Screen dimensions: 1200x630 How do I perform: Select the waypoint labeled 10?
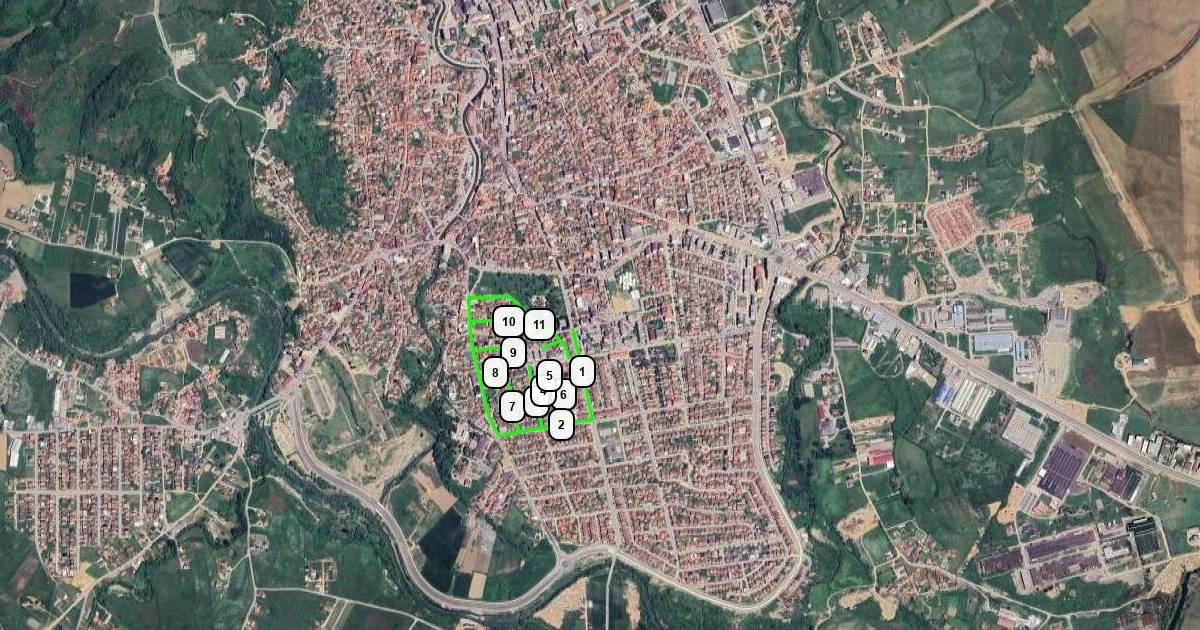click(x=508, y=322)
